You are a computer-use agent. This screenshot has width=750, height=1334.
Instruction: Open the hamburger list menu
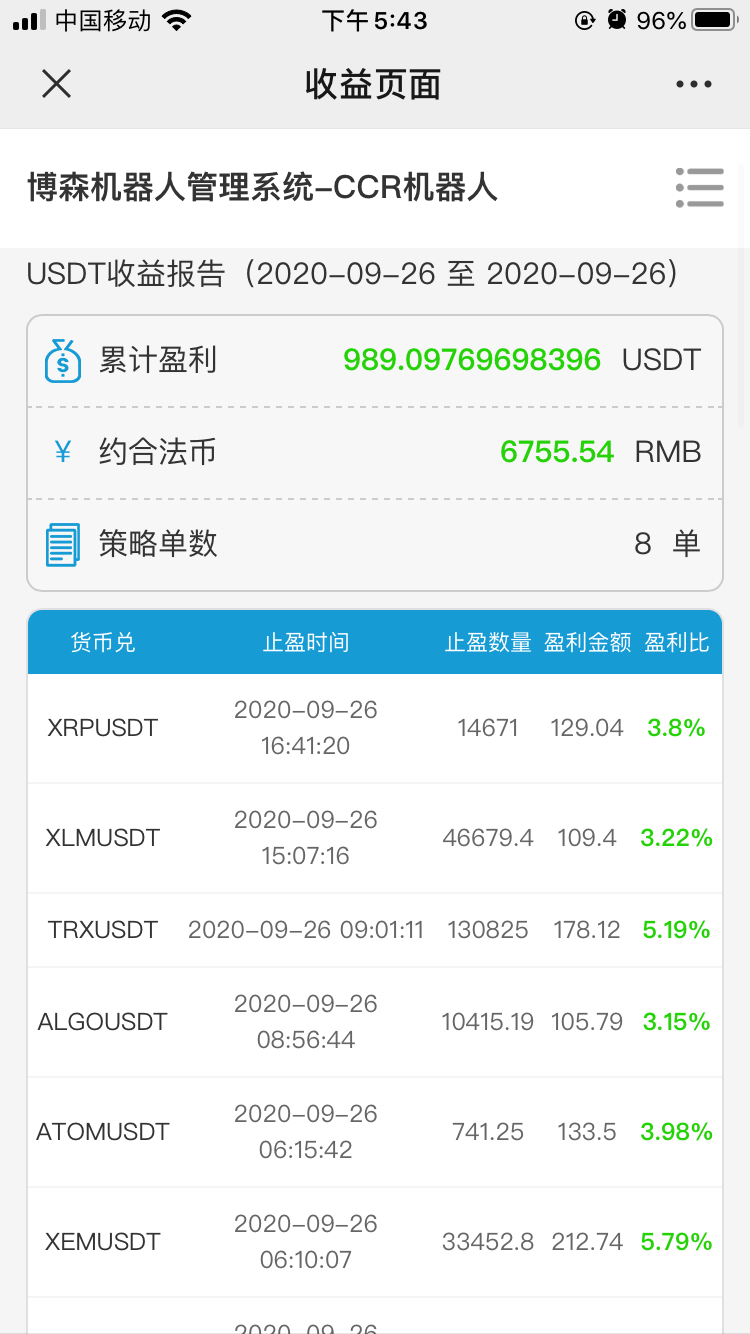(x=699, y=188)
